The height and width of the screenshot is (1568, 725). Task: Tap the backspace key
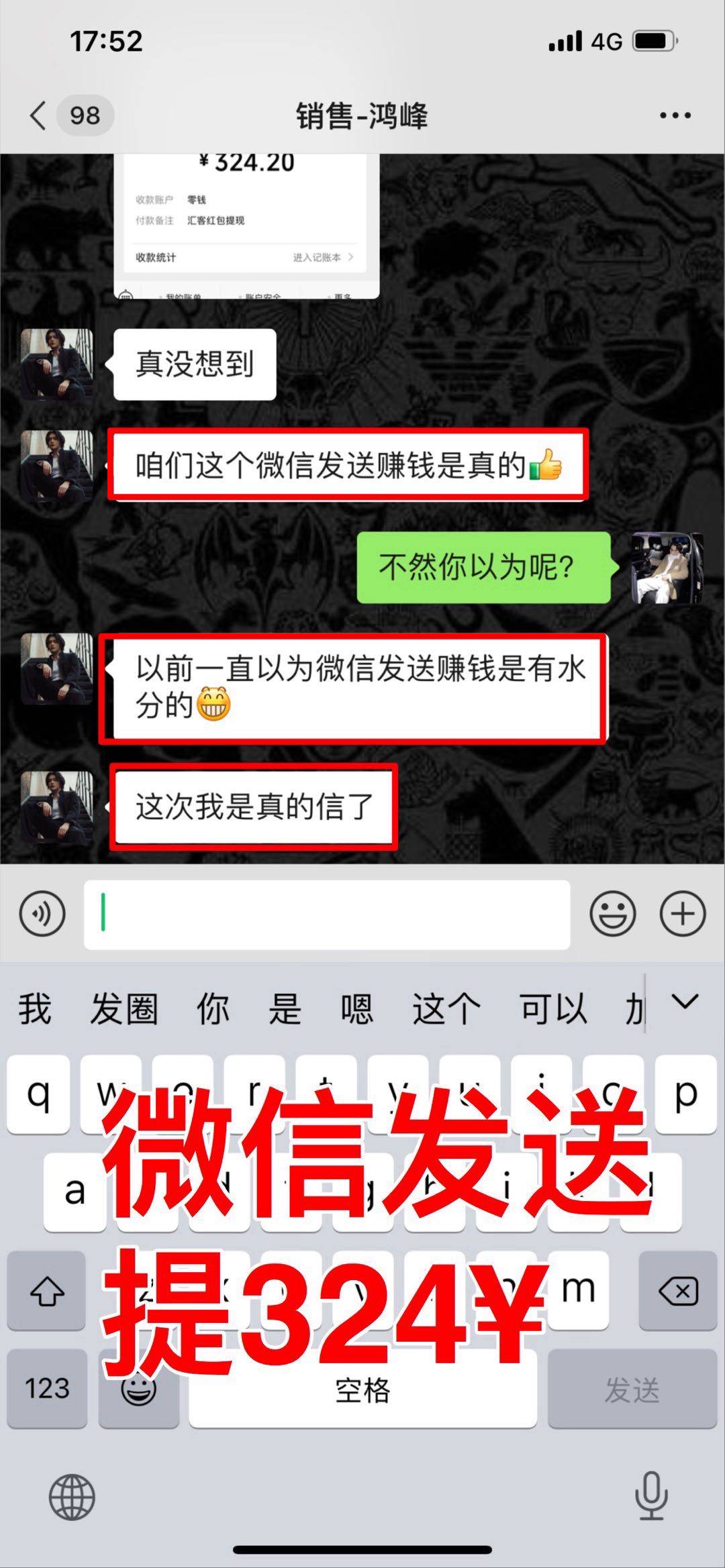[677, 1290]
